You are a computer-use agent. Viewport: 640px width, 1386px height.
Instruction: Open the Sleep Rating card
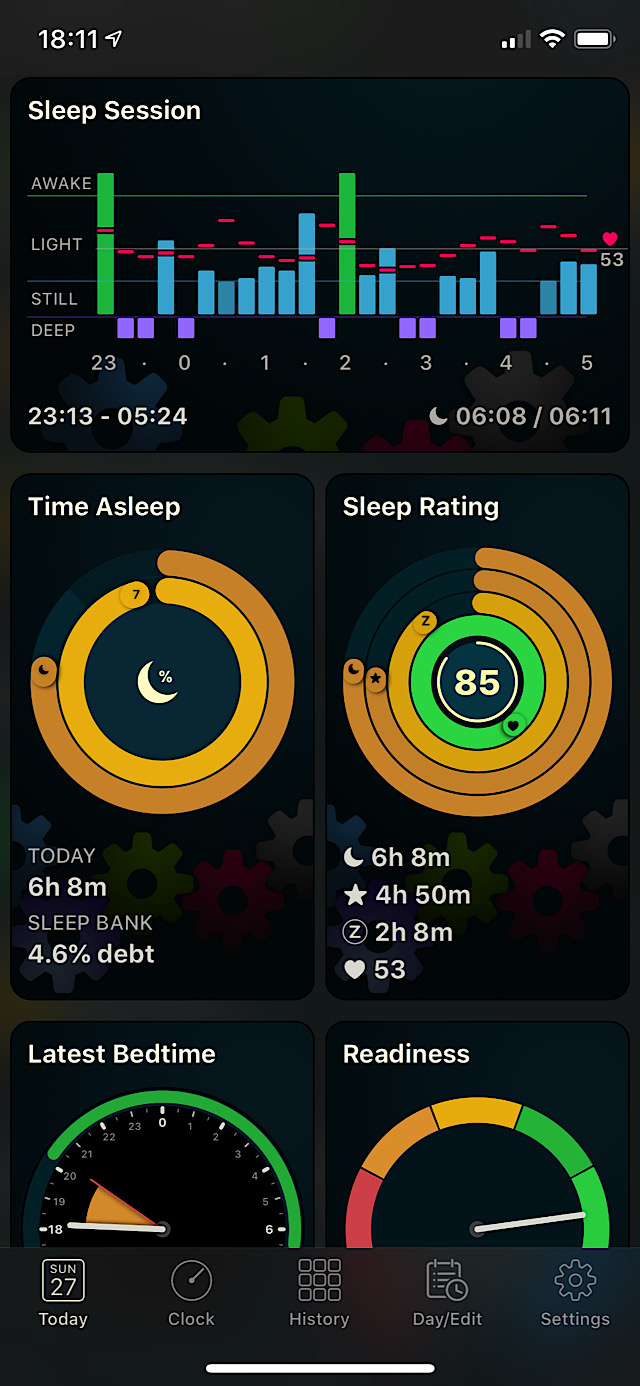pos(477,737)
